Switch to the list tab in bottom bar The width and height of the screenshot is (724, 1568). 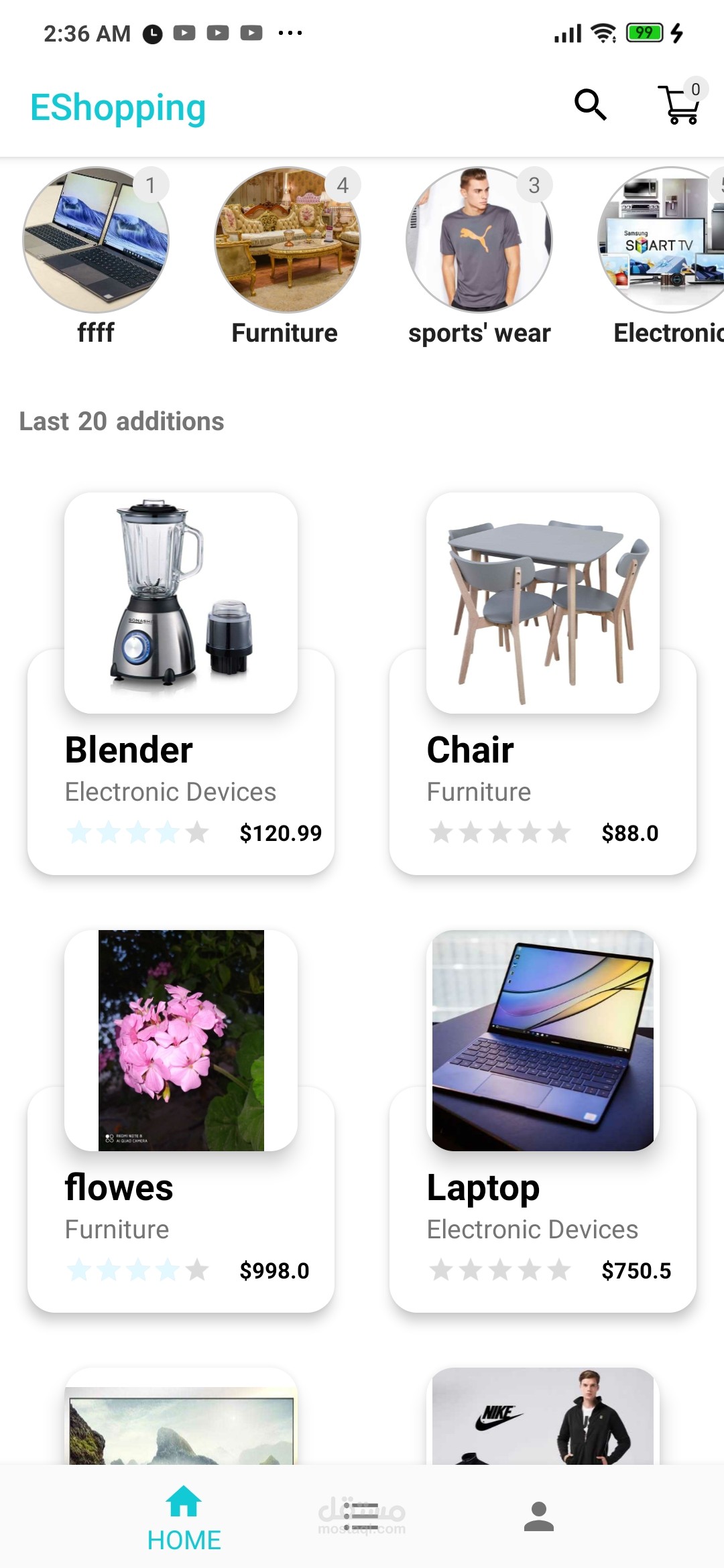coord(361,1516)
